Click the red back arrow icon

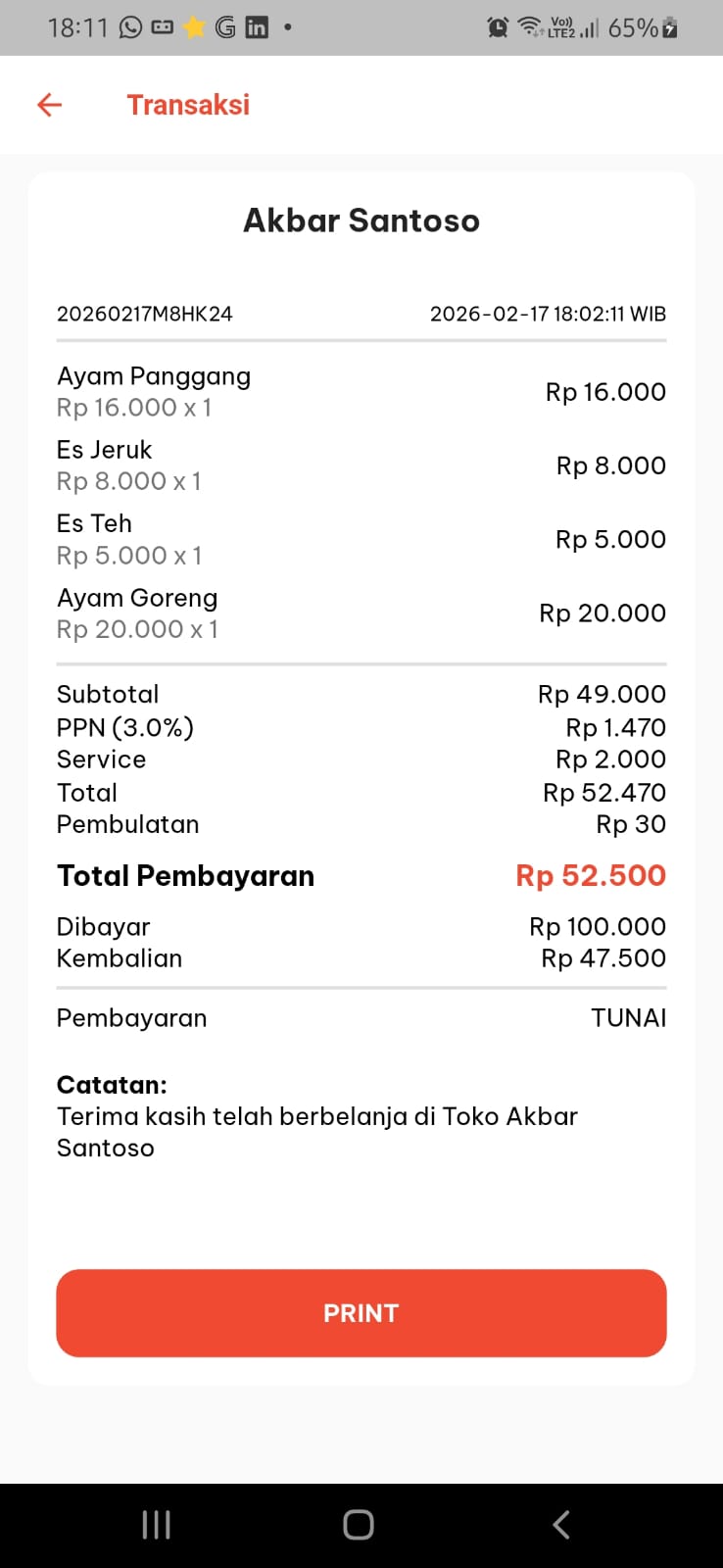[48, 104]
